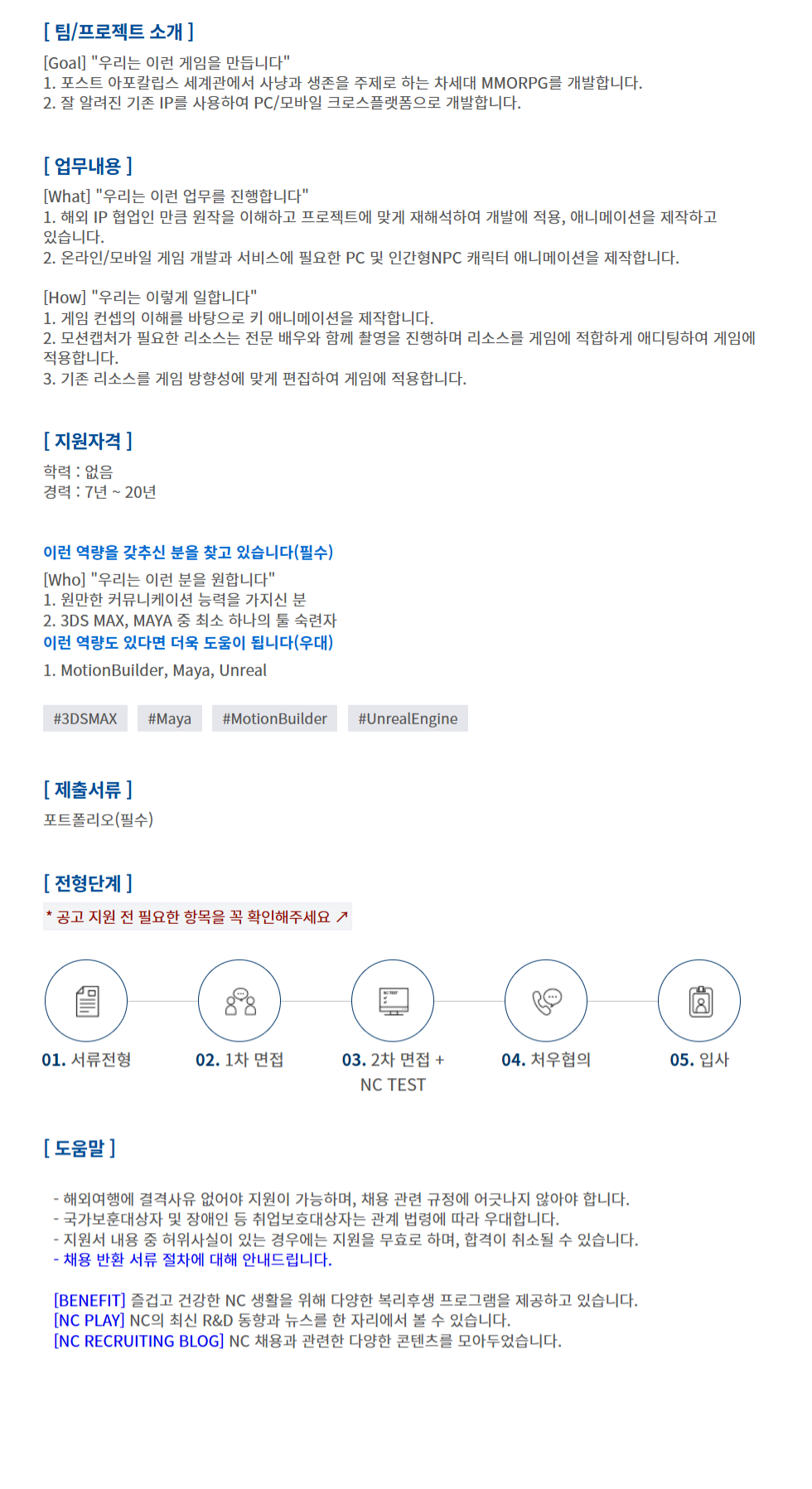Open the NC PLAY link
Screen dimensions: 812x1489
[89, 1320]
